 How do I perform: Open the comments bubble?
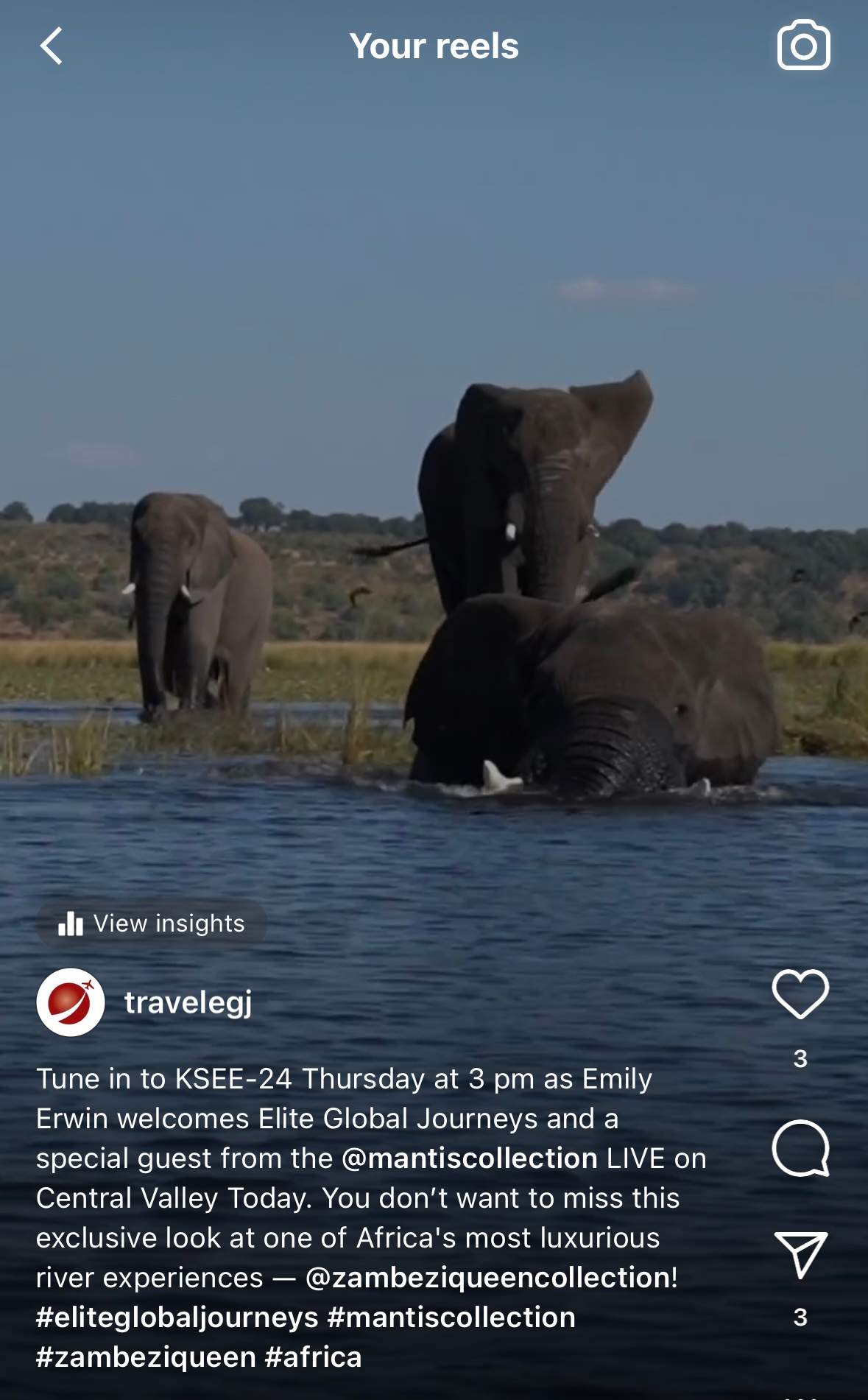800,1148
